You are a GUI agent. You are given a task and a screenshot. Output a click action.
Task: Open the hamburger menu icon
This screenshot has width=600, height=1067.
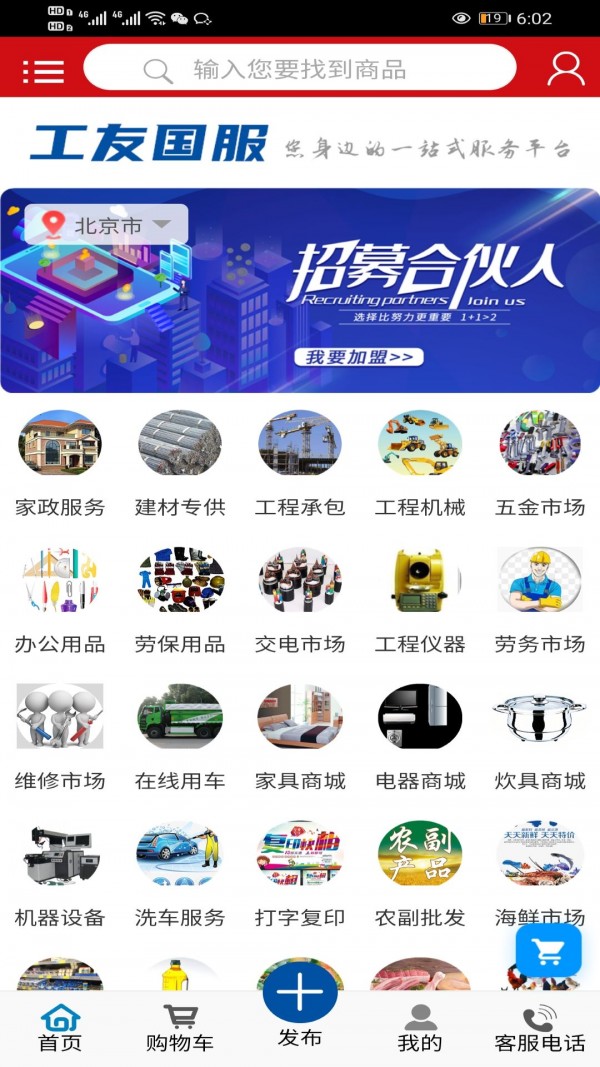point(43,70)
